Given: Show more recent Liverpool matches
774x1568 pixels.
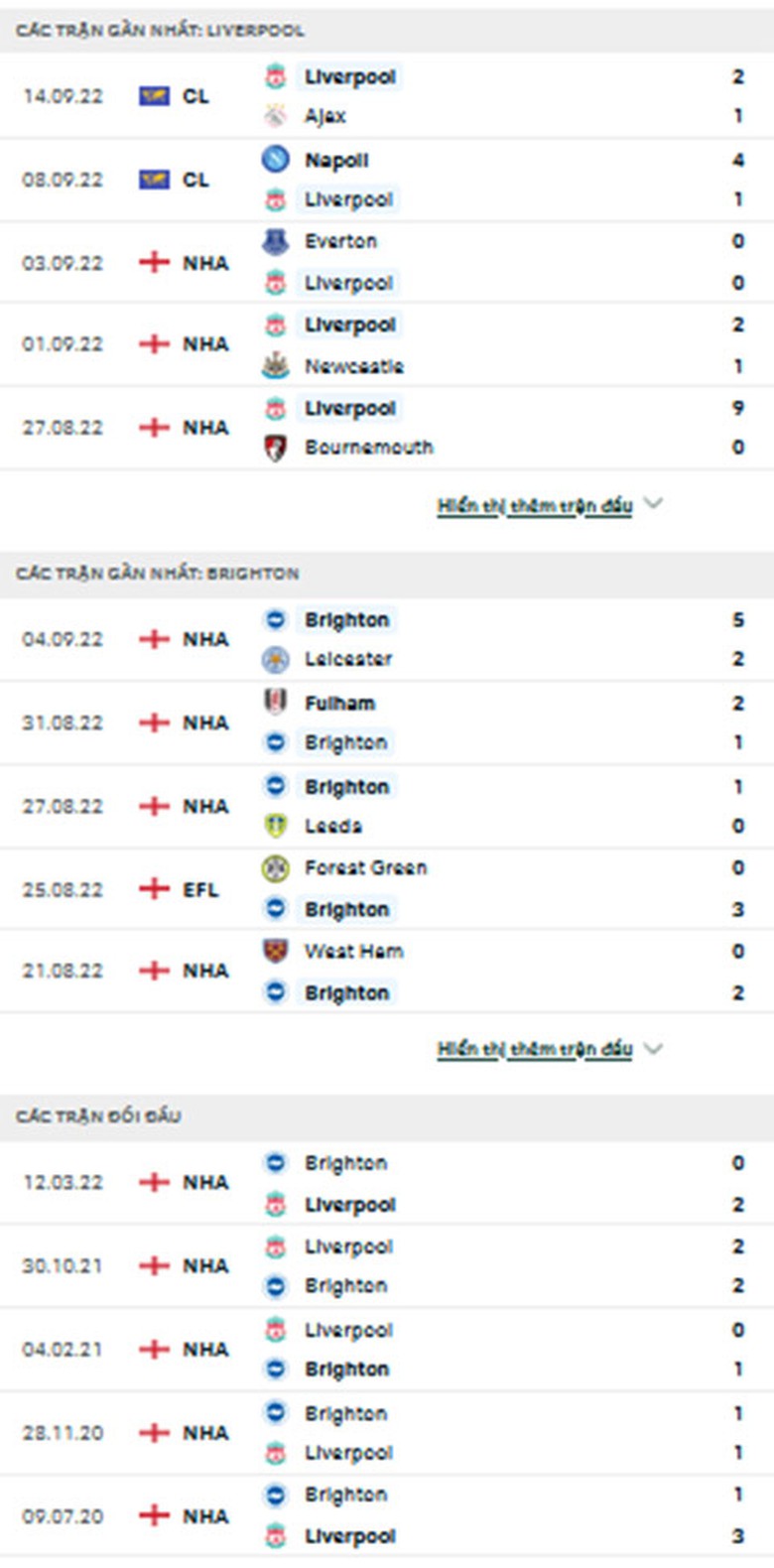Looking at the screenshot, I should 535,506.
